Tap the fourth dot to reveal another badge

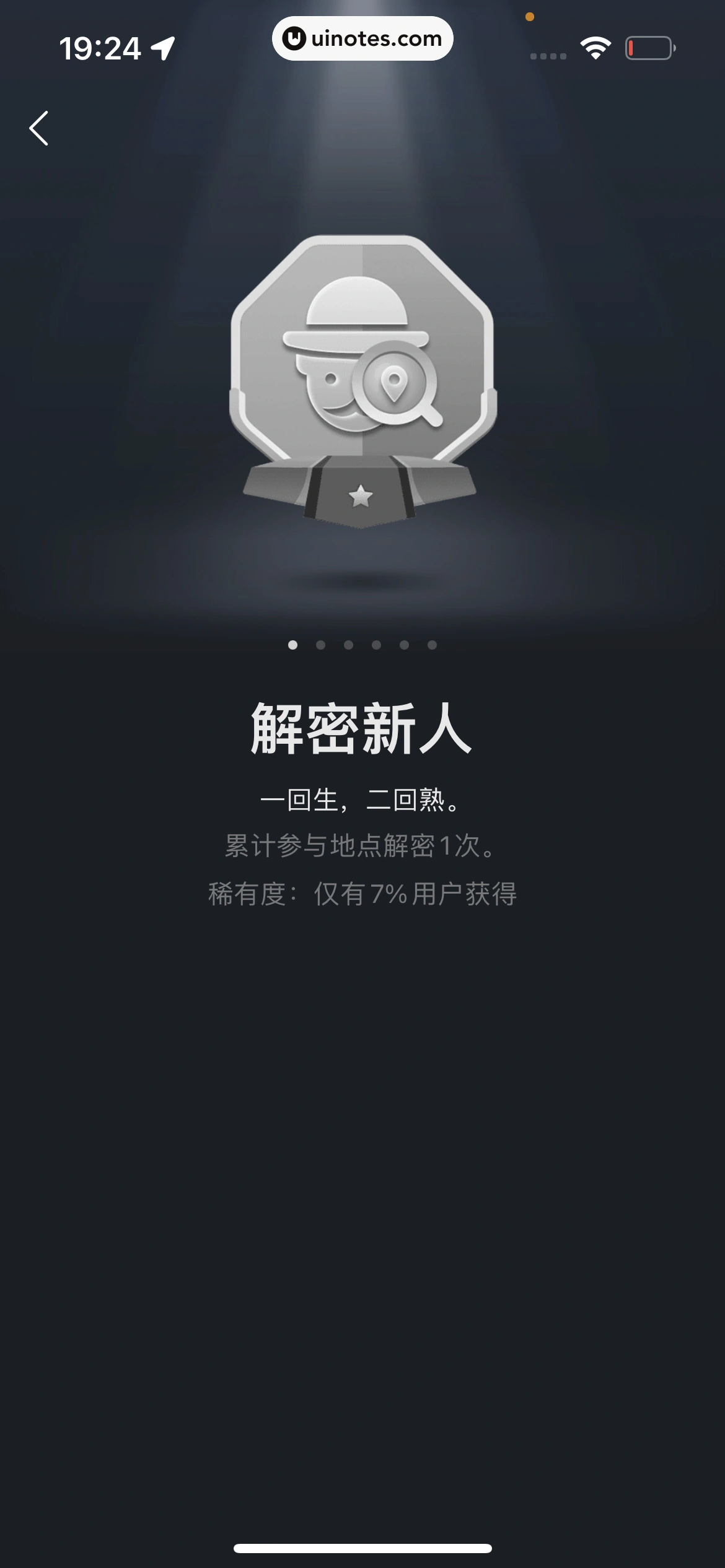click(x=377, y=645)
